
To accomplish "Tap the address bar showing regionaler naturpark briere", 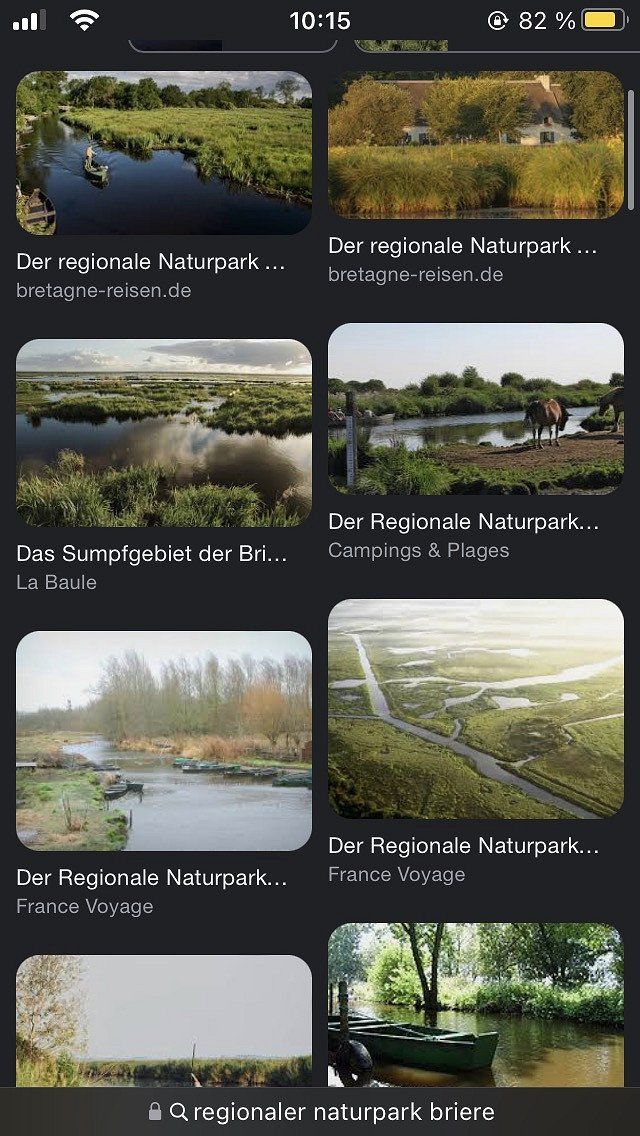I will pos(331,1112).
